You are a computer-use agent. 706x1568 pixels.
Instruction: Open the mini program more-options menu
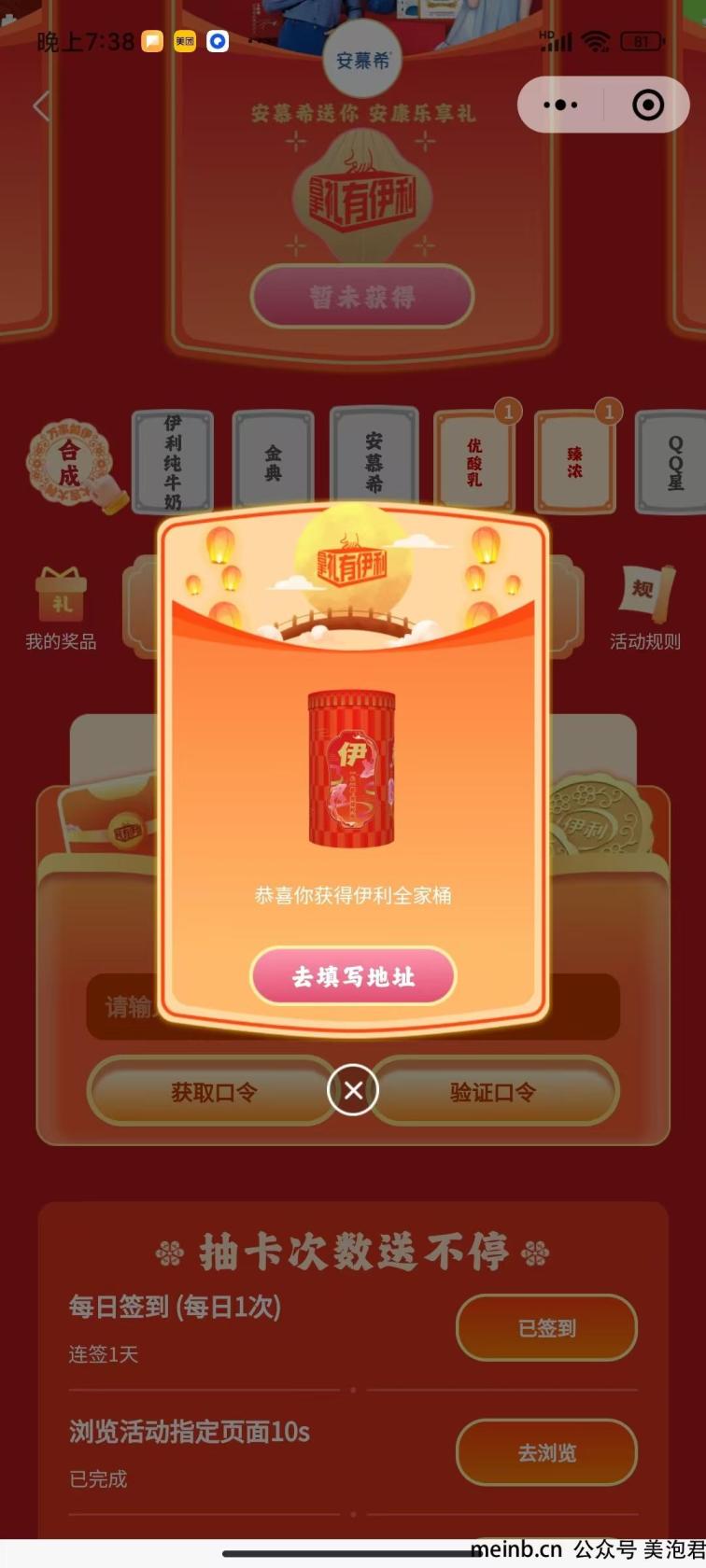coord(560,105)
